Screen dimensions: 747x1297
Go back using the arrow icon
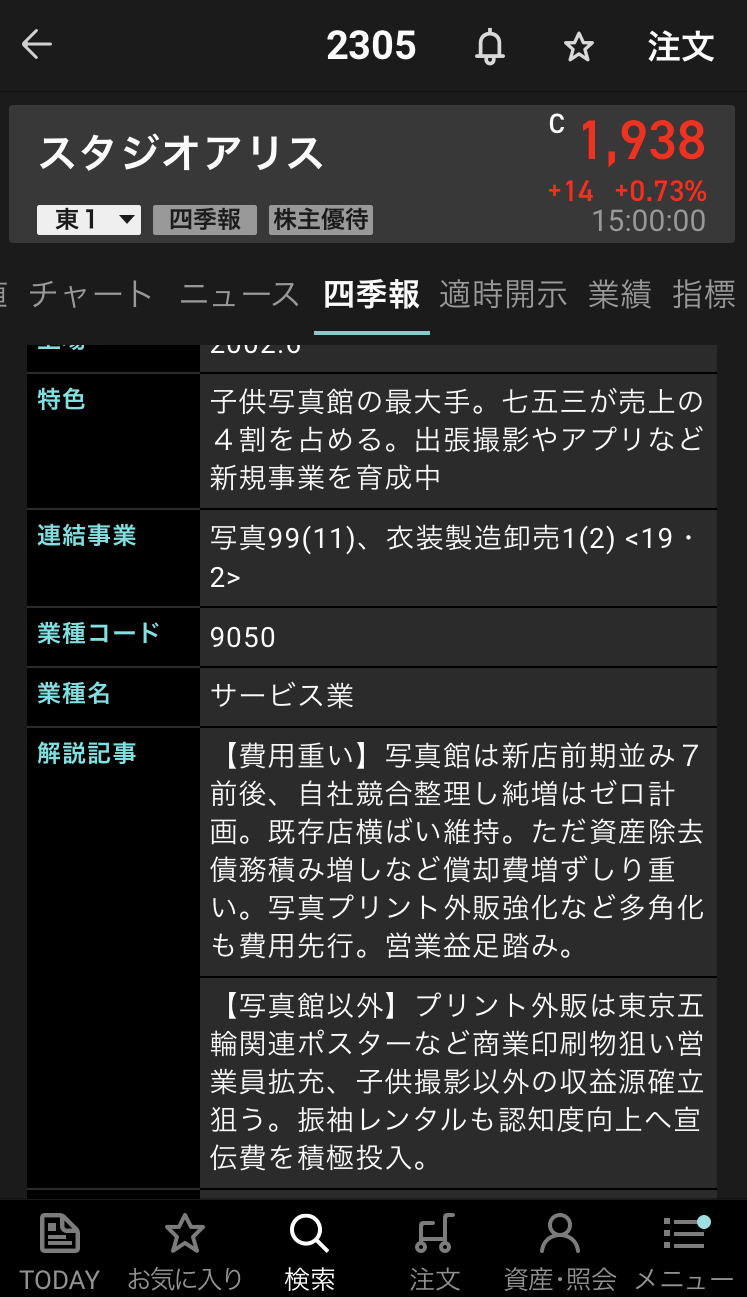pyautogui.click(x=37, y=45)
